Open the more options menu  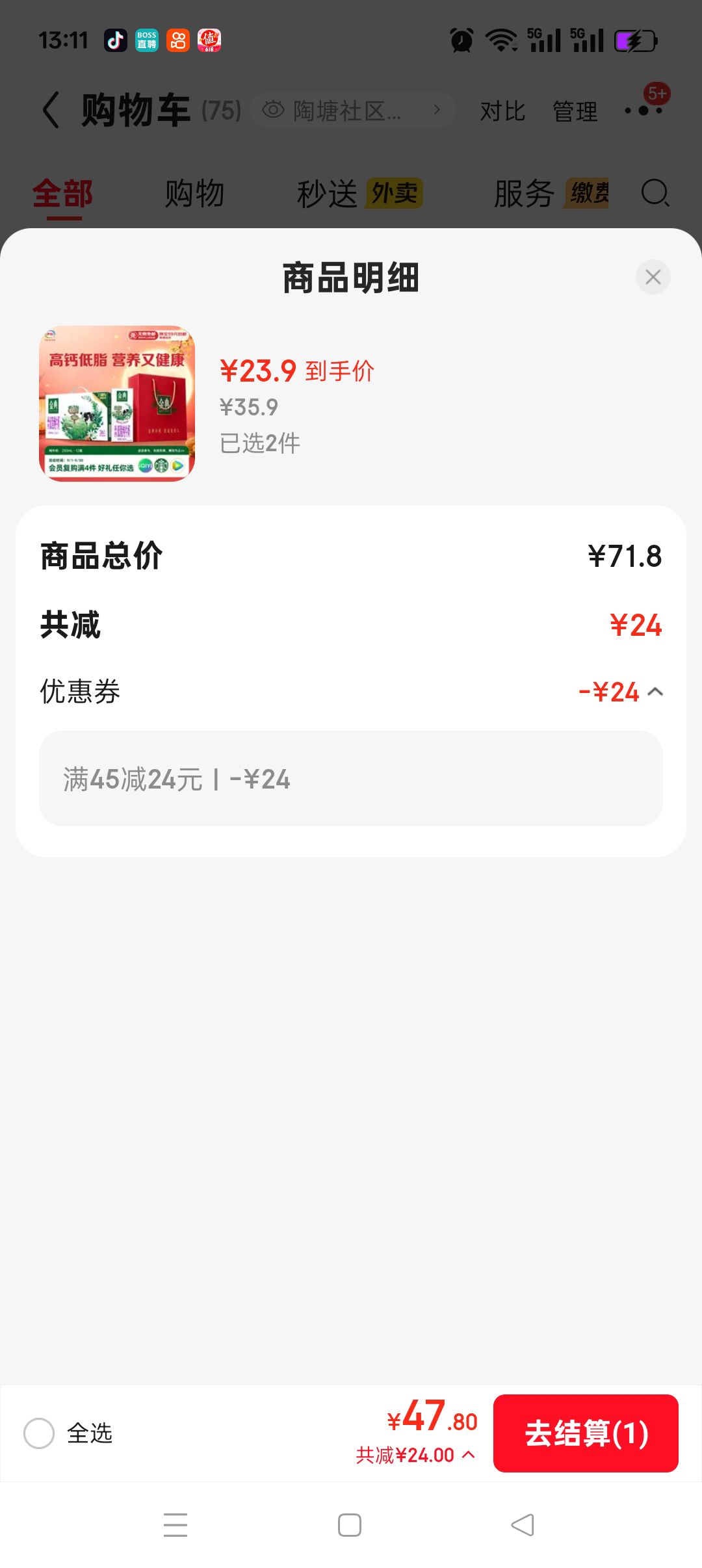[643, 111]
